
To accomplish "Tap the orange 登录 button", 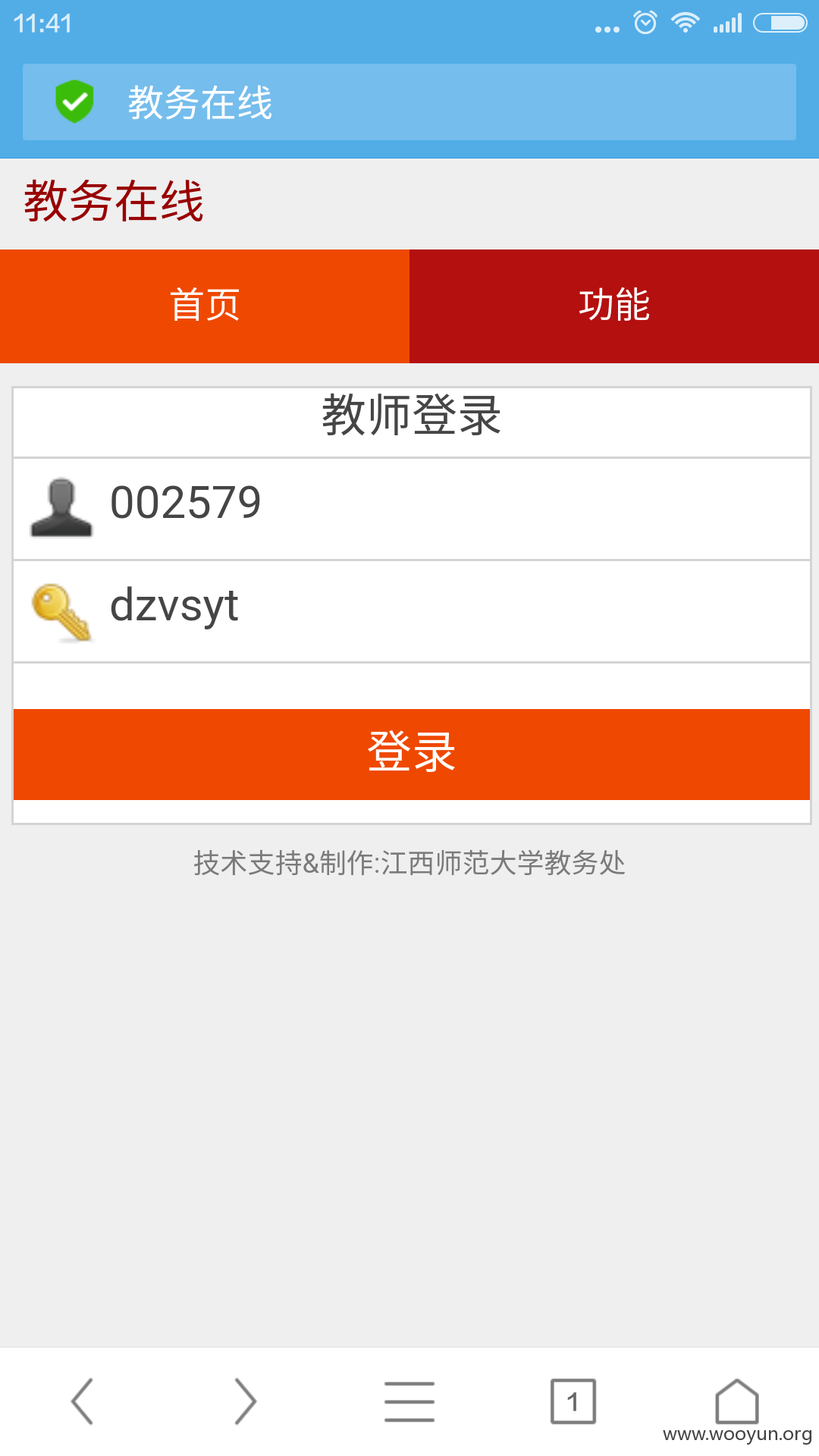I will coord(412,755).
